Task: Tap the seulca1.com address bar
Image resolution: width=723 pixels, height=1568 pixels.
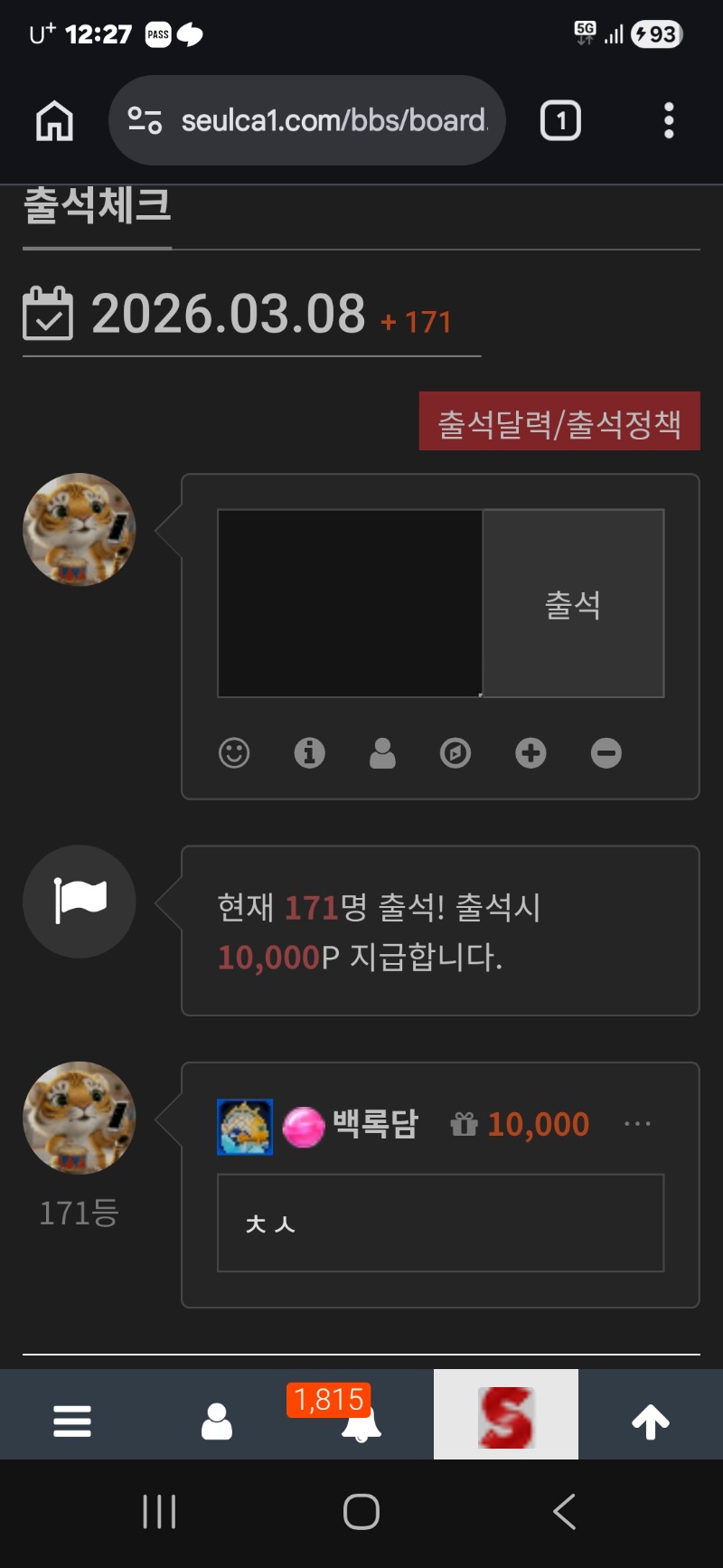Action: tap(307, 120)
